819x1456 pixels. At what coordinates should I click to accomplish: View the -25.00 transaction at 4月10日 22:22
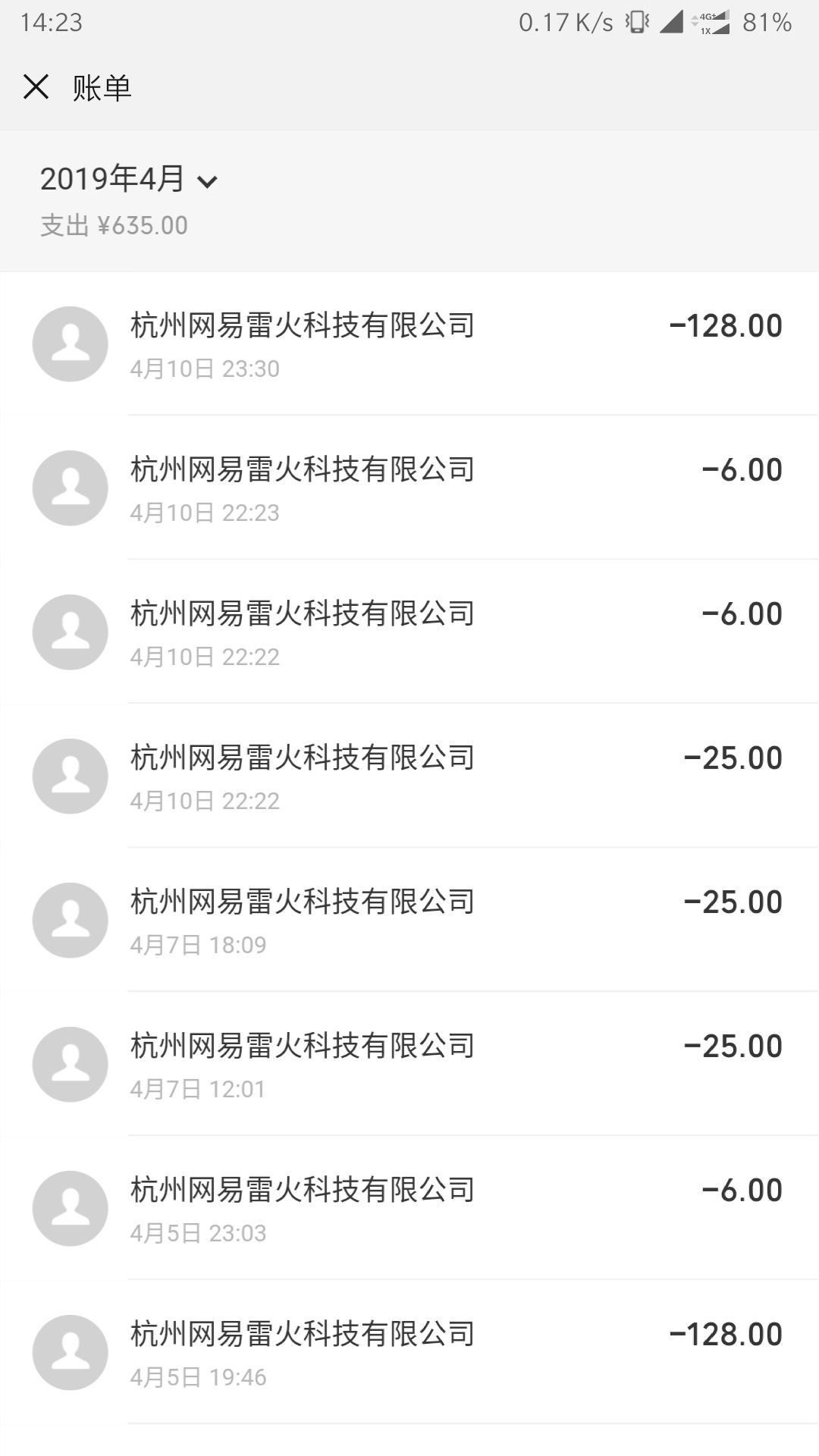(409, 776)
